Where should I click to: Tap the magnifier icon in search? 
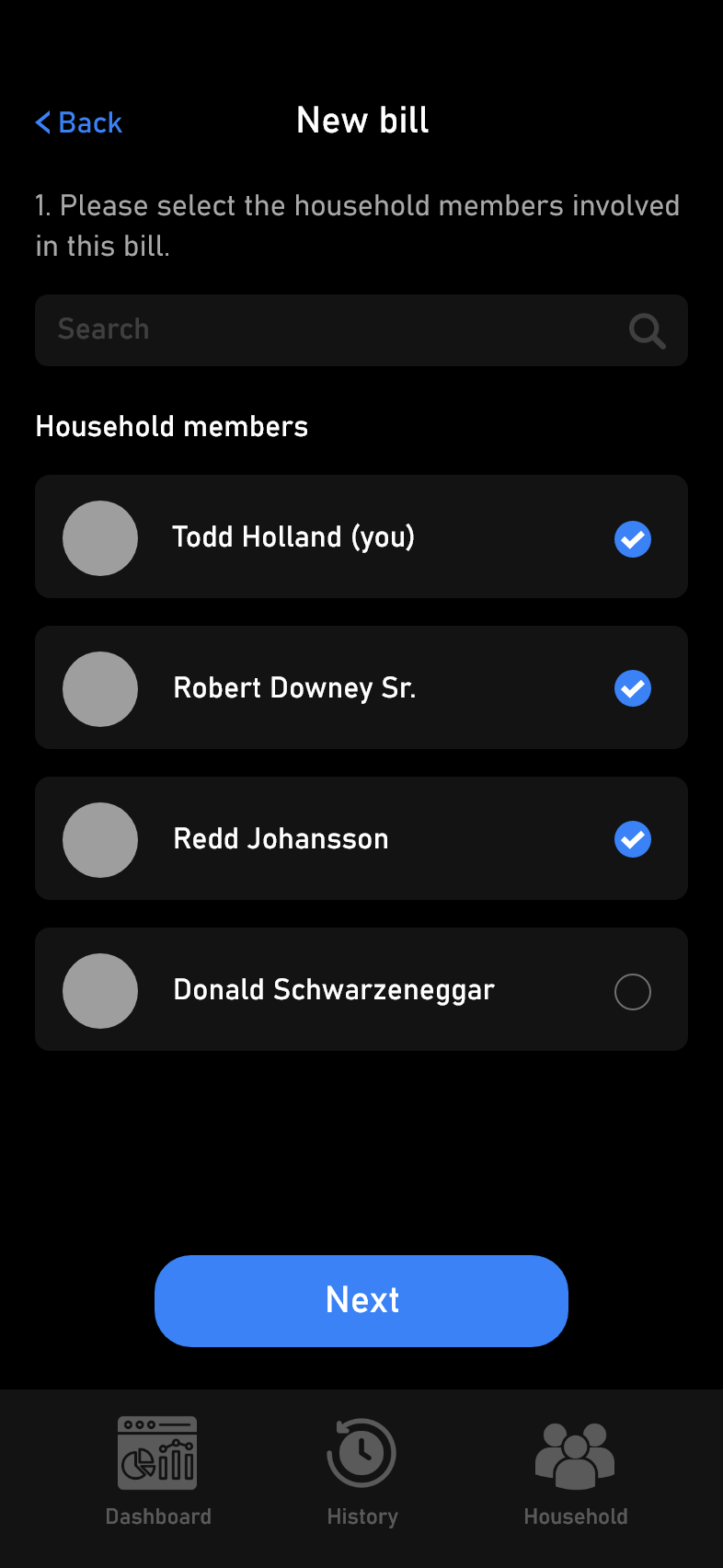(647, 330)
